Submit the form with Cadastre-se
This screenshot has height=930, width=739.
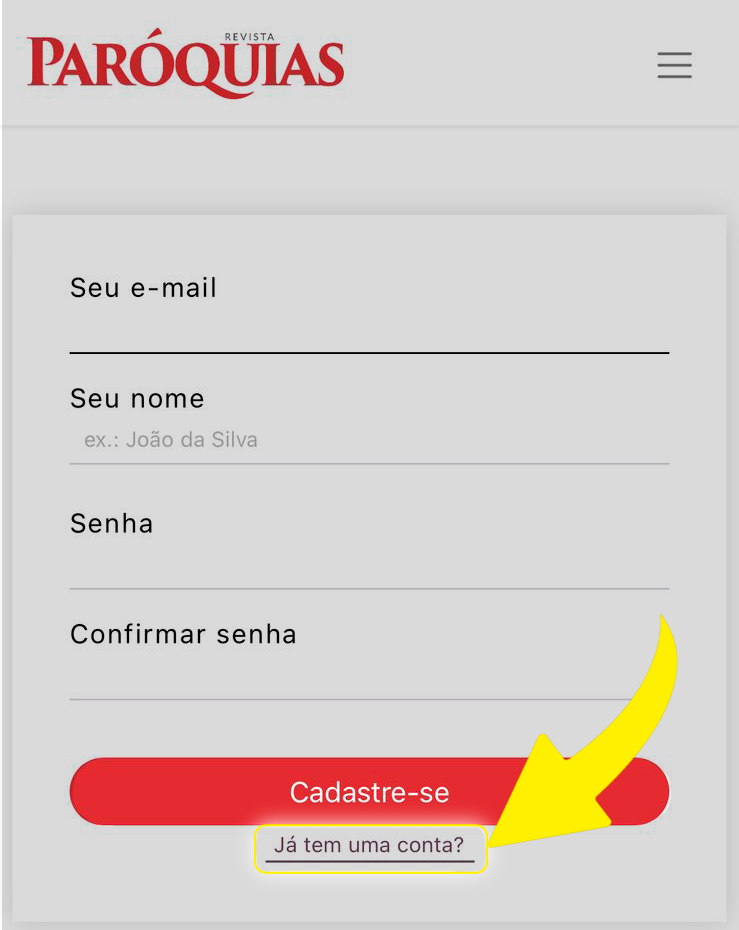pyautogui.click(x=369, y=792)
